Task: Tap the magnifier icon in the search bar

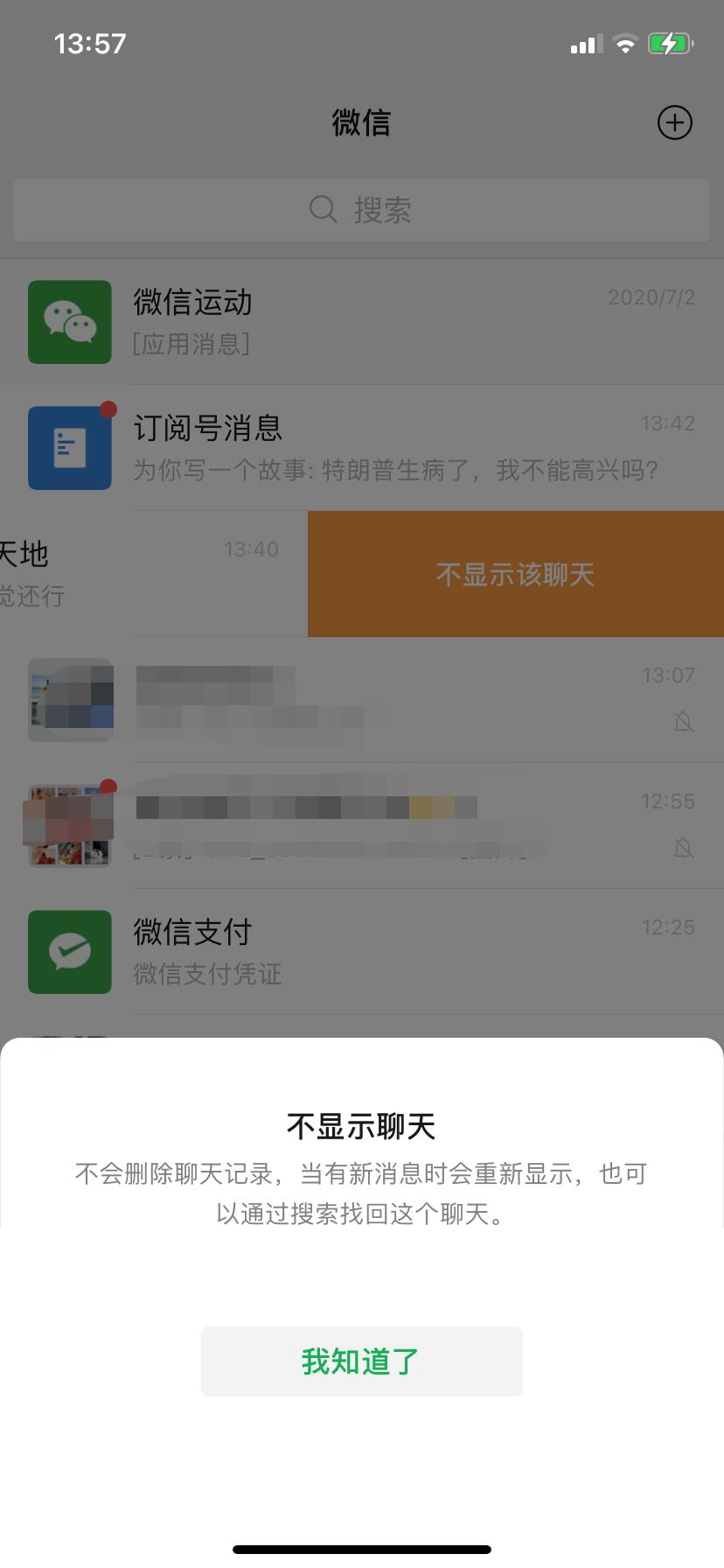Action: (323, 210)
